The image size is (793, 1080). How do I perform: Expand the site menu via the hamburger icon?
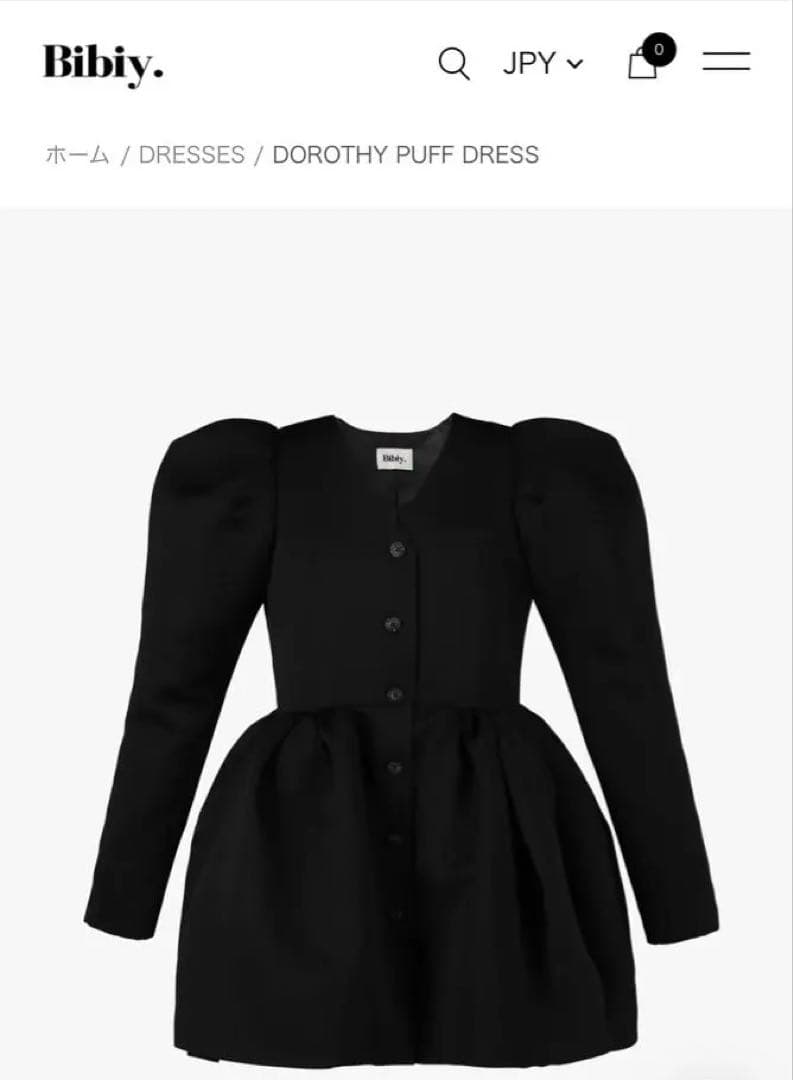727,61
